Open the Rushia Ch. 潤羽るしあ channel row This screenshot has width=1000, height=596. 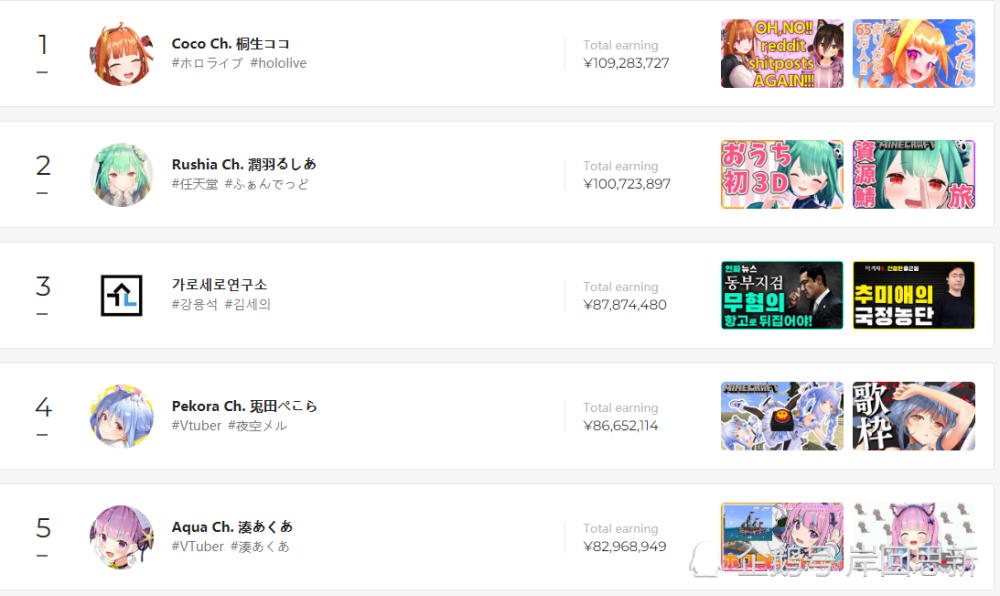point(496,175)
